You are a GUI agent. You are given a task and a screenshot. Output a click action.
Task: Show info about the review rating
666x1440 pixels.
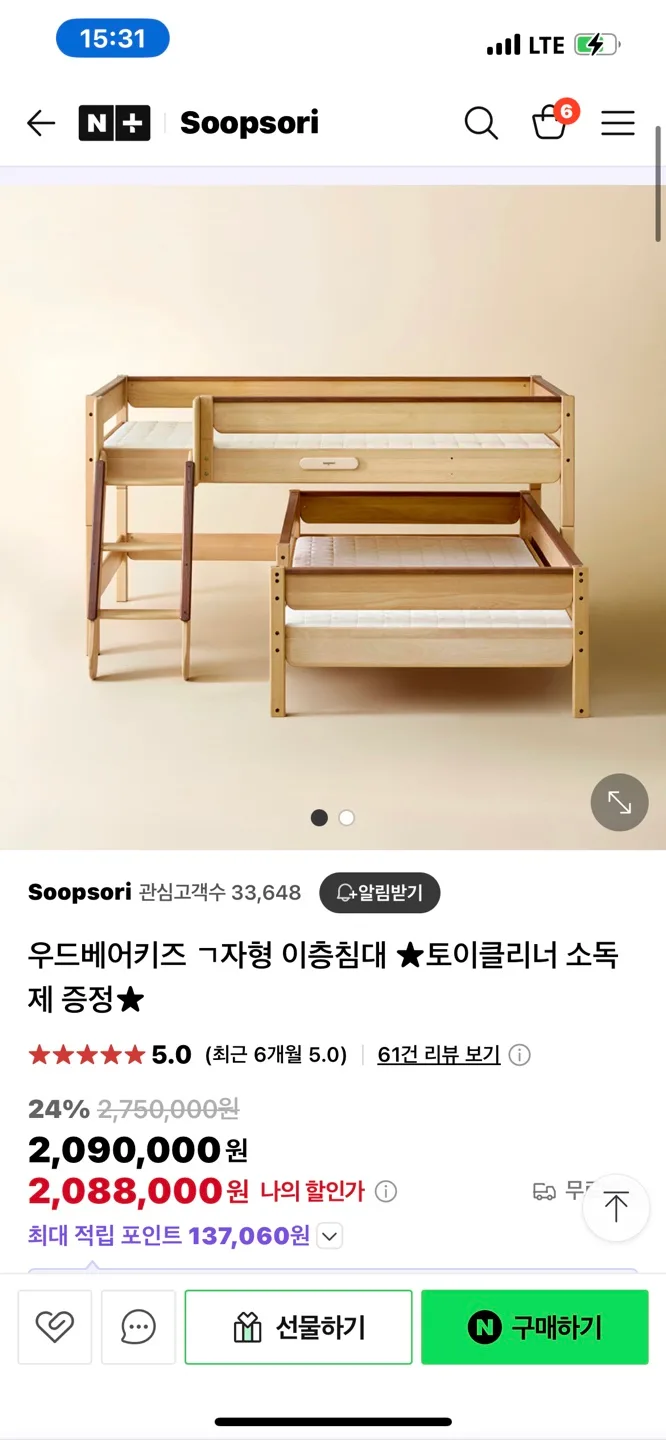tap(520, 1054)
